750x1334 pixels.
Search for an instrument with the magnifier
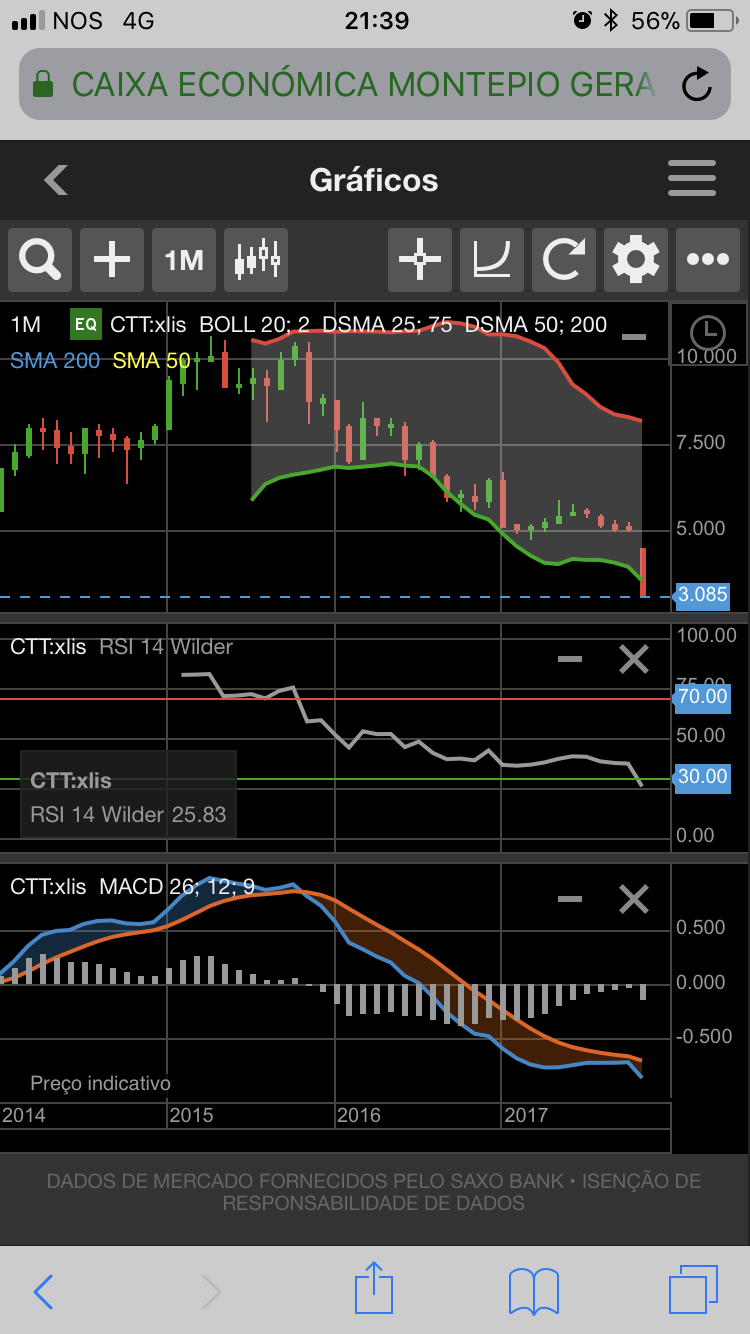click(x=40, y=260)
